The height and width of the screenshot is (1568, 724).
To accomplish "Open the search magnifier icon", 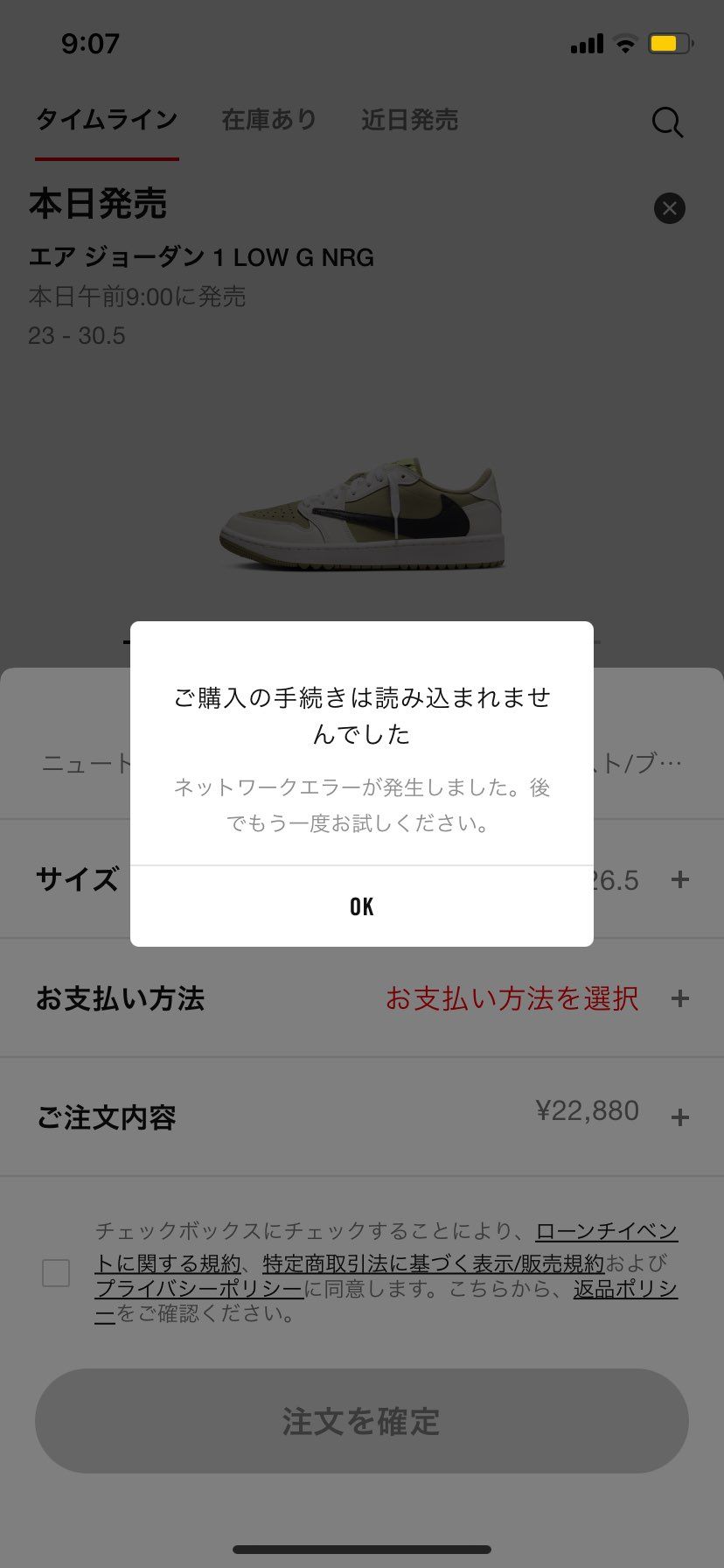I will 667,122.
